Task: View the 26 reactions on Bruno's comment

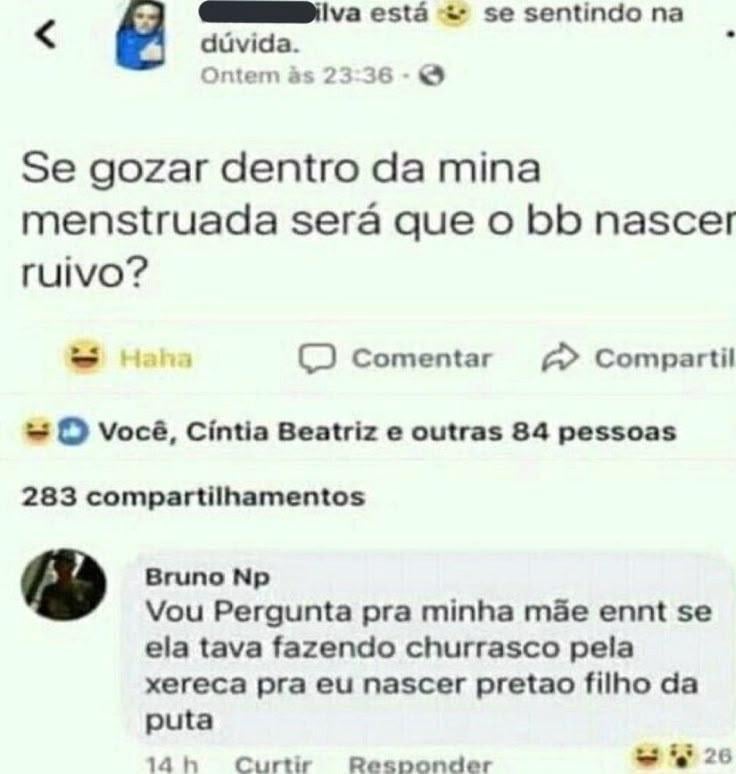Action: (x=690, y=752)
